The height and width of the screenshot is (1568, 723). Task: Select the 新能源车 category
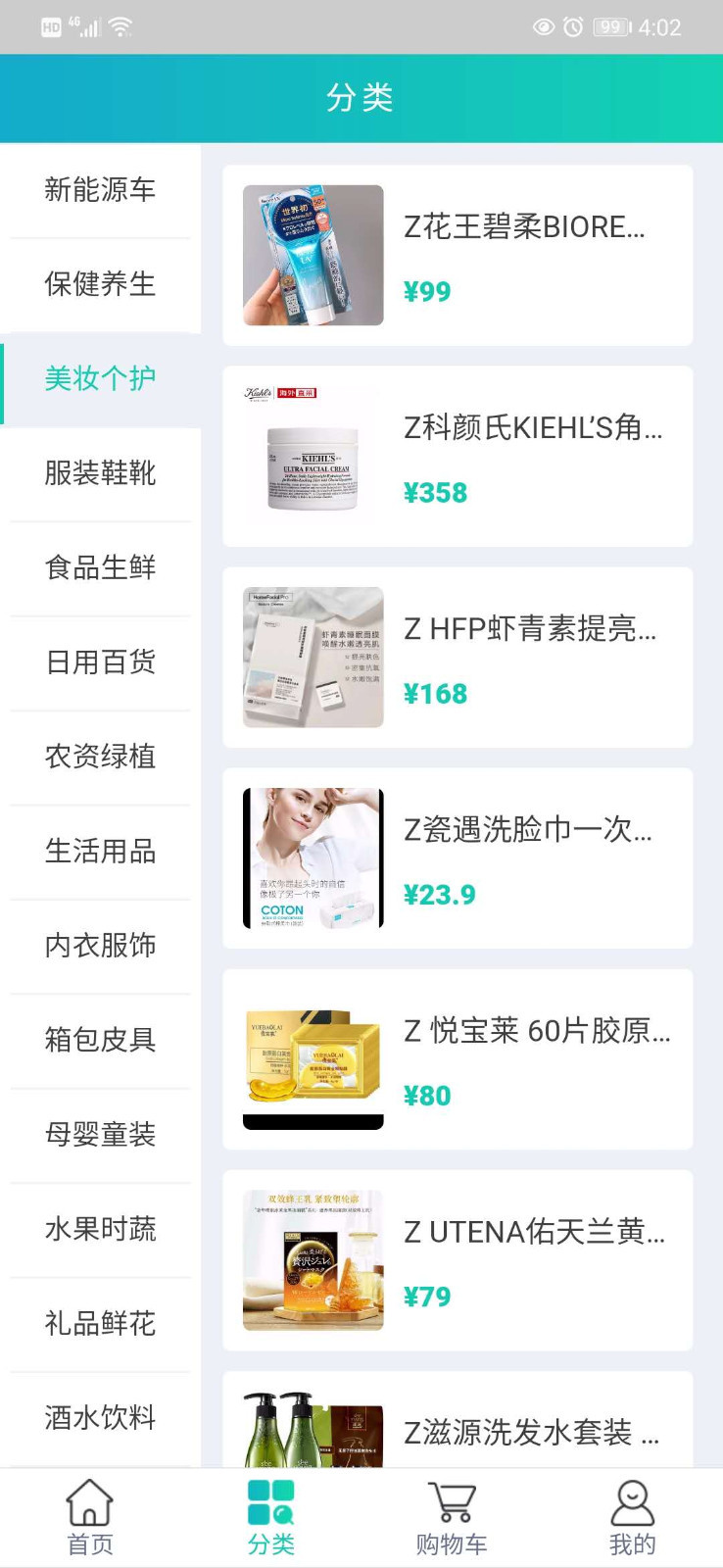click(x=100, y=190)
